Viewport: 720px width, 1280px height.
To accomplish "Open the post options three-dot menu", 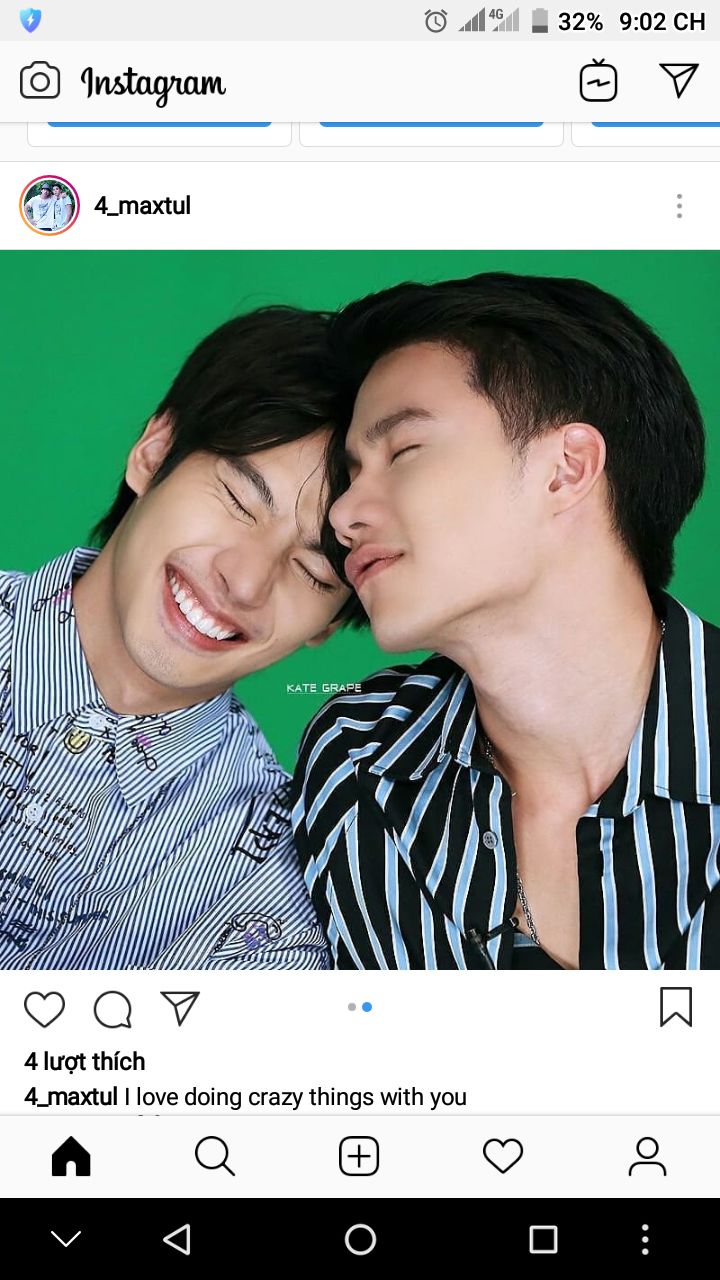I will pos(679,206).
